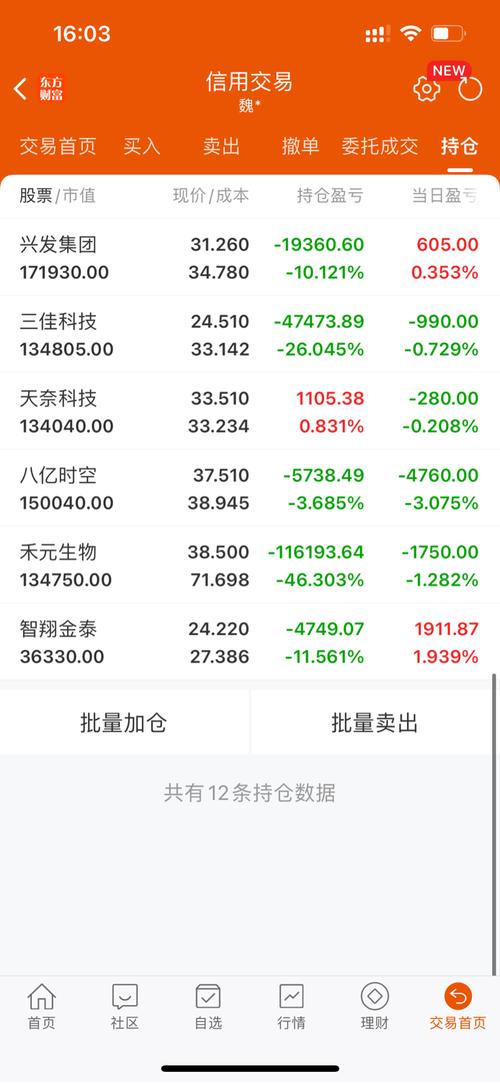This screenshot has height=1083, width=500.
Task: Switch to the 撤单 tab
Action: click(300, 146)
